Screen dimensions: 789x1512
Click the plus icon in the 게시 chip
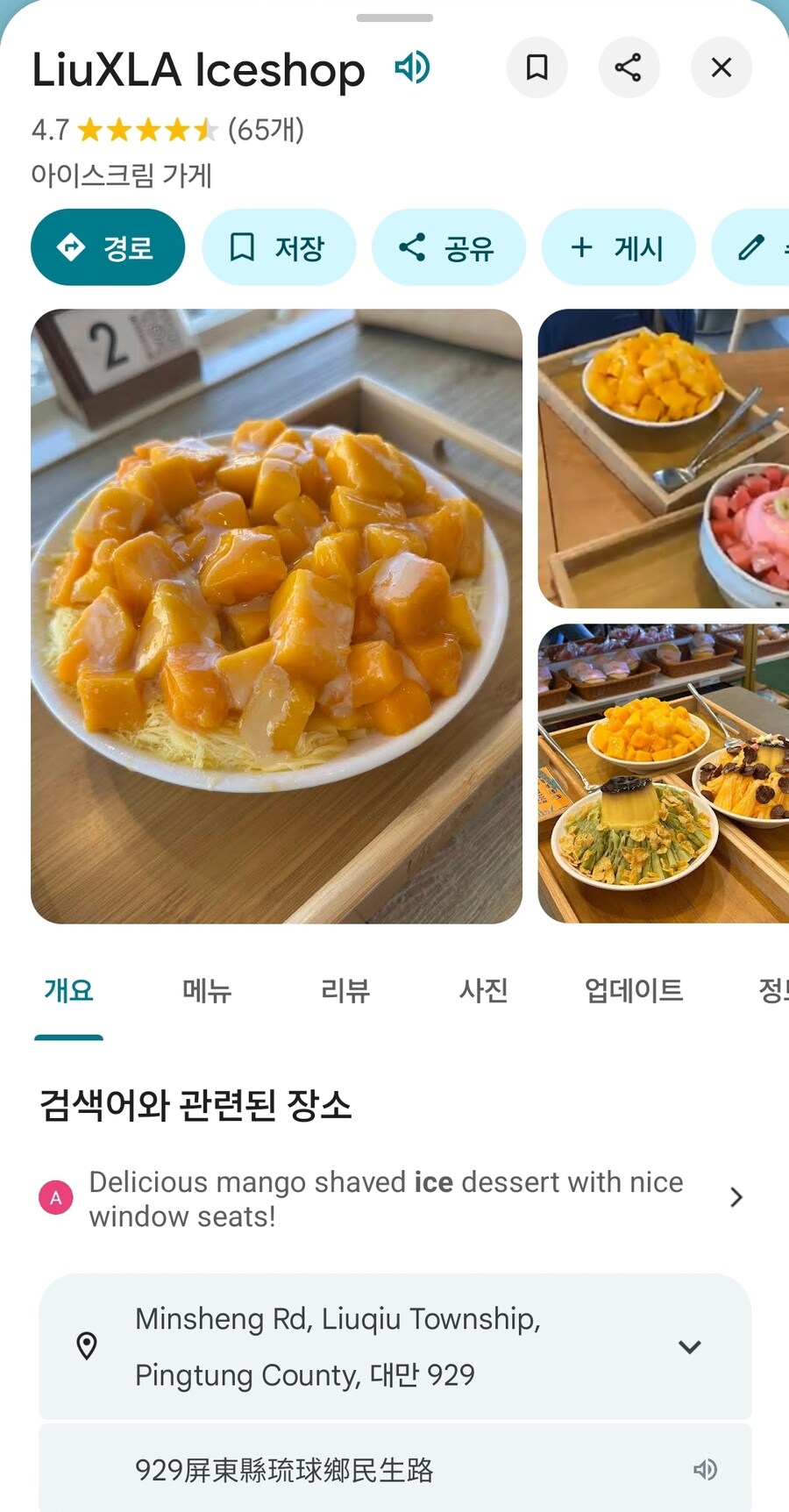[581, 247]
